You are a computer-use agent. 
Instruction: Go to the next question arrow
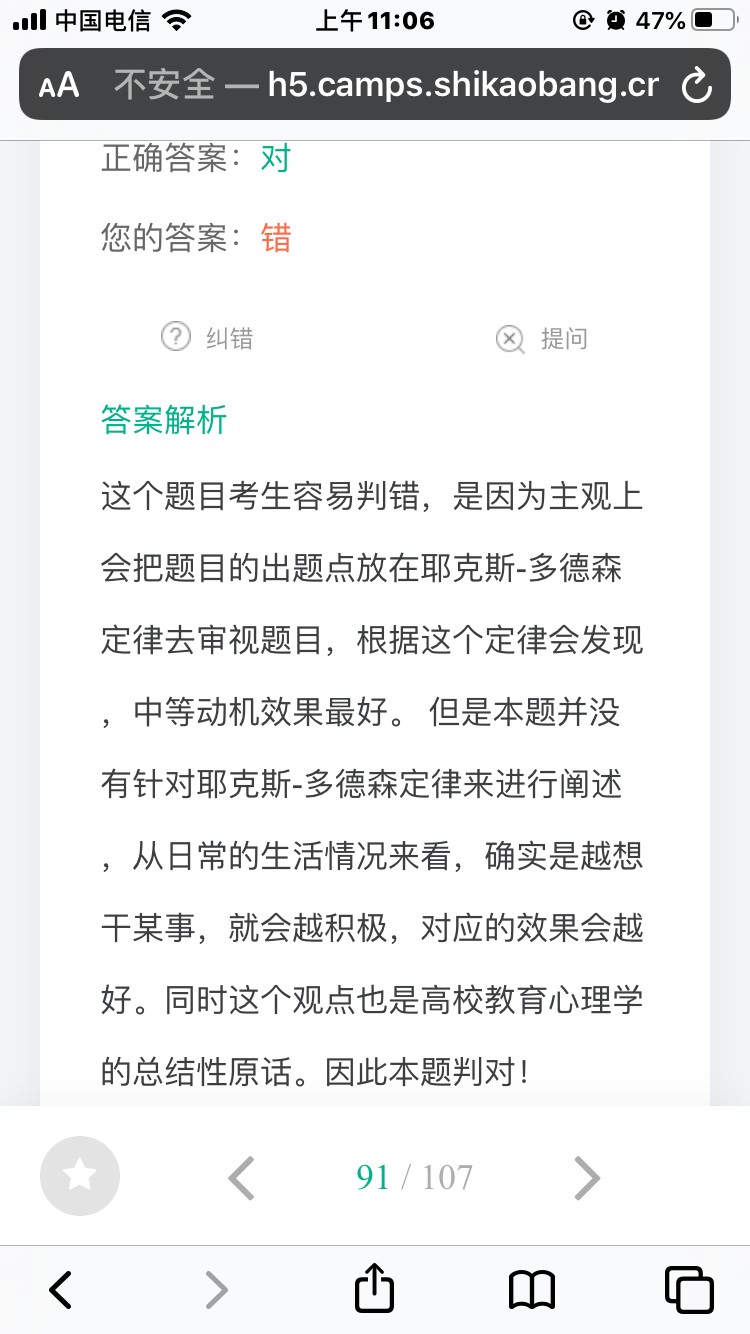point(587,1178)
